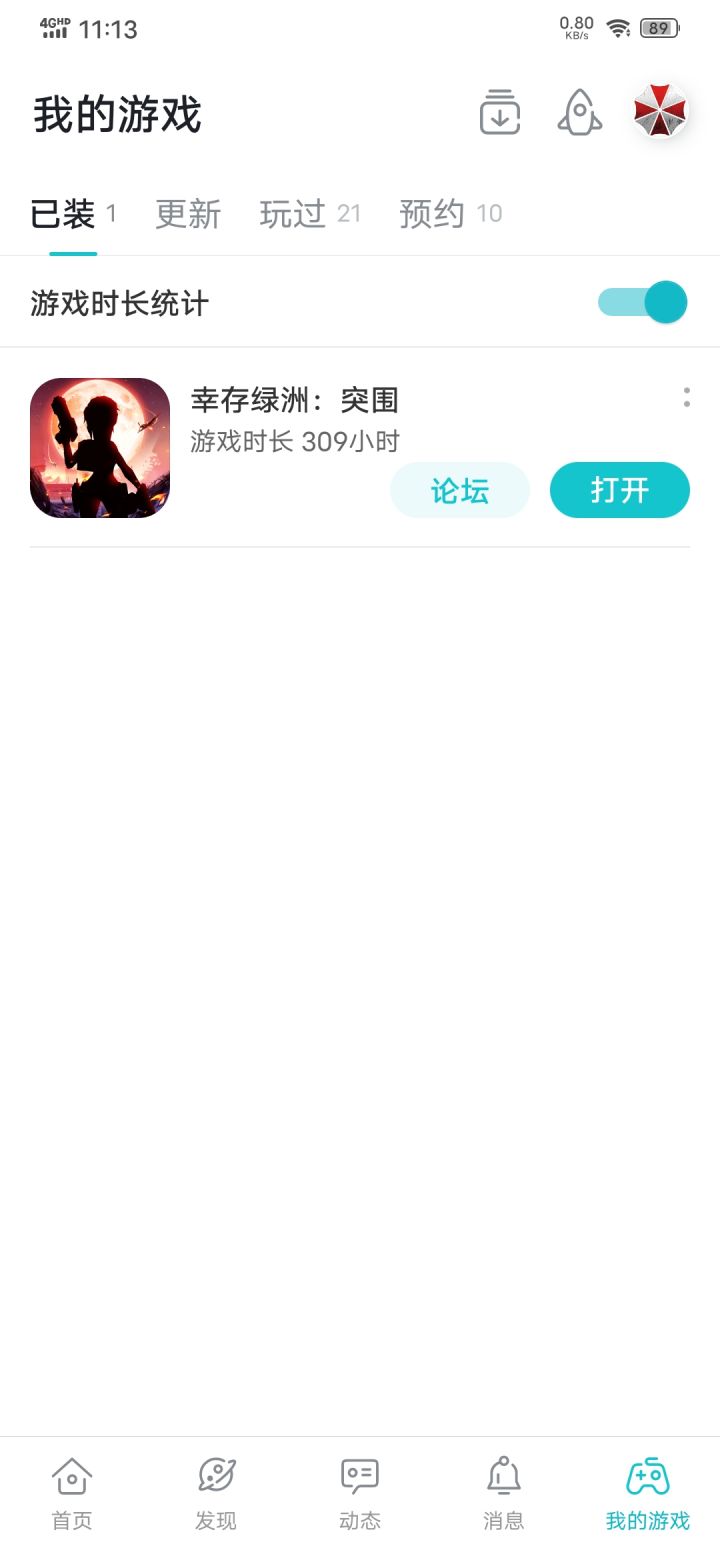Tap the Wi-Fi status icon
This screenshot has height=1544, width=720.
(617, 28)
